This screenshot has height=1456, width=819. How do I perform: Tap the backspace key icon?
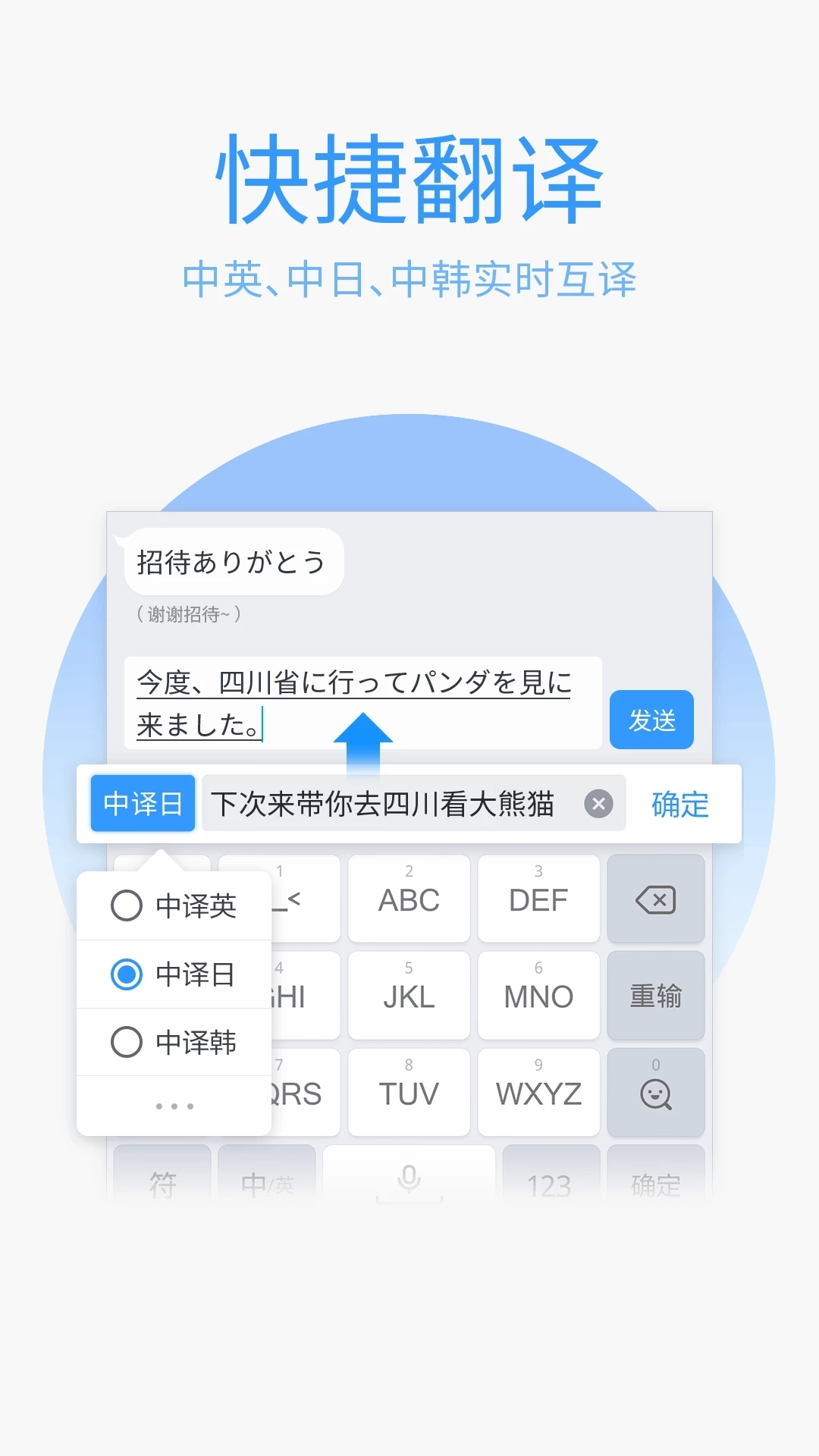655,899
